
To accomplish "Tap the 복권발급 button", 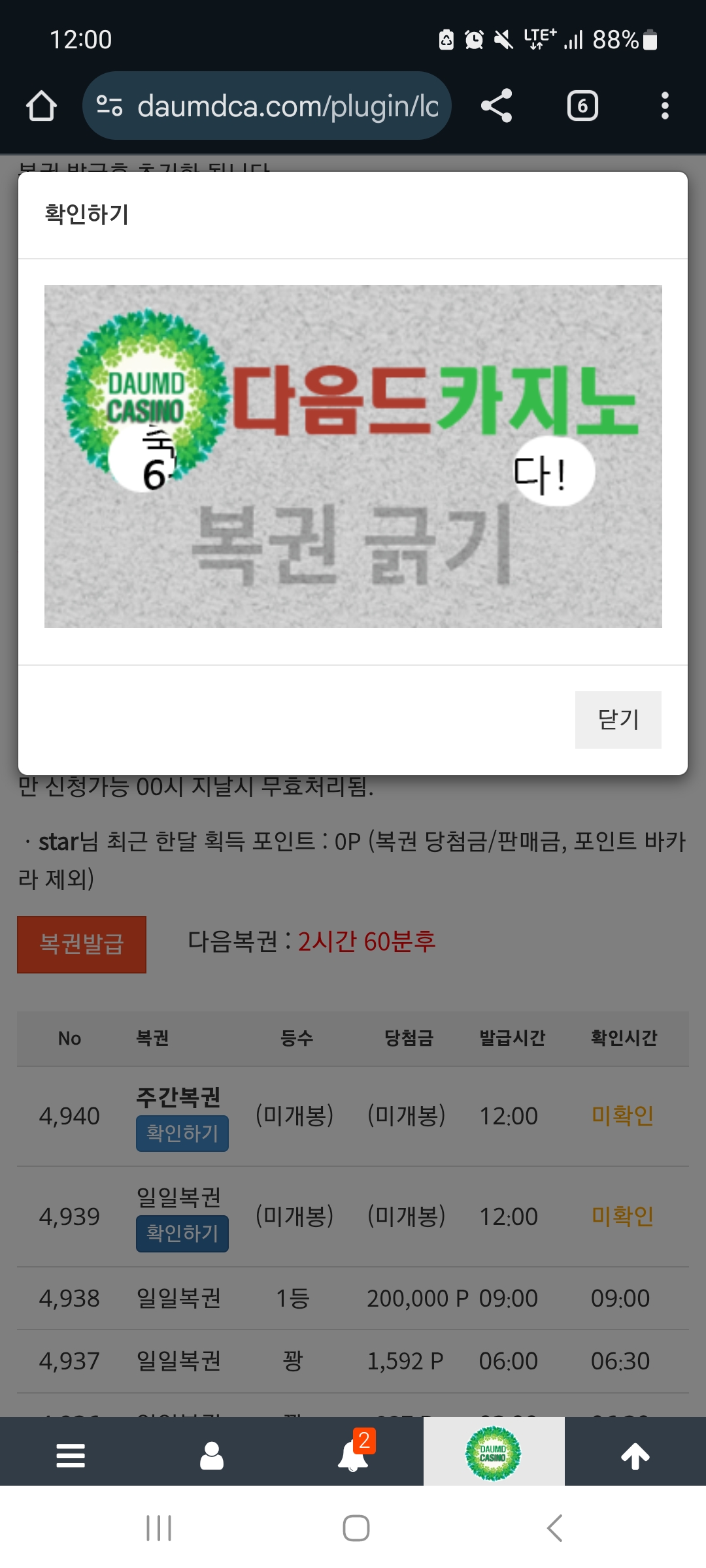I will point(82,944).
